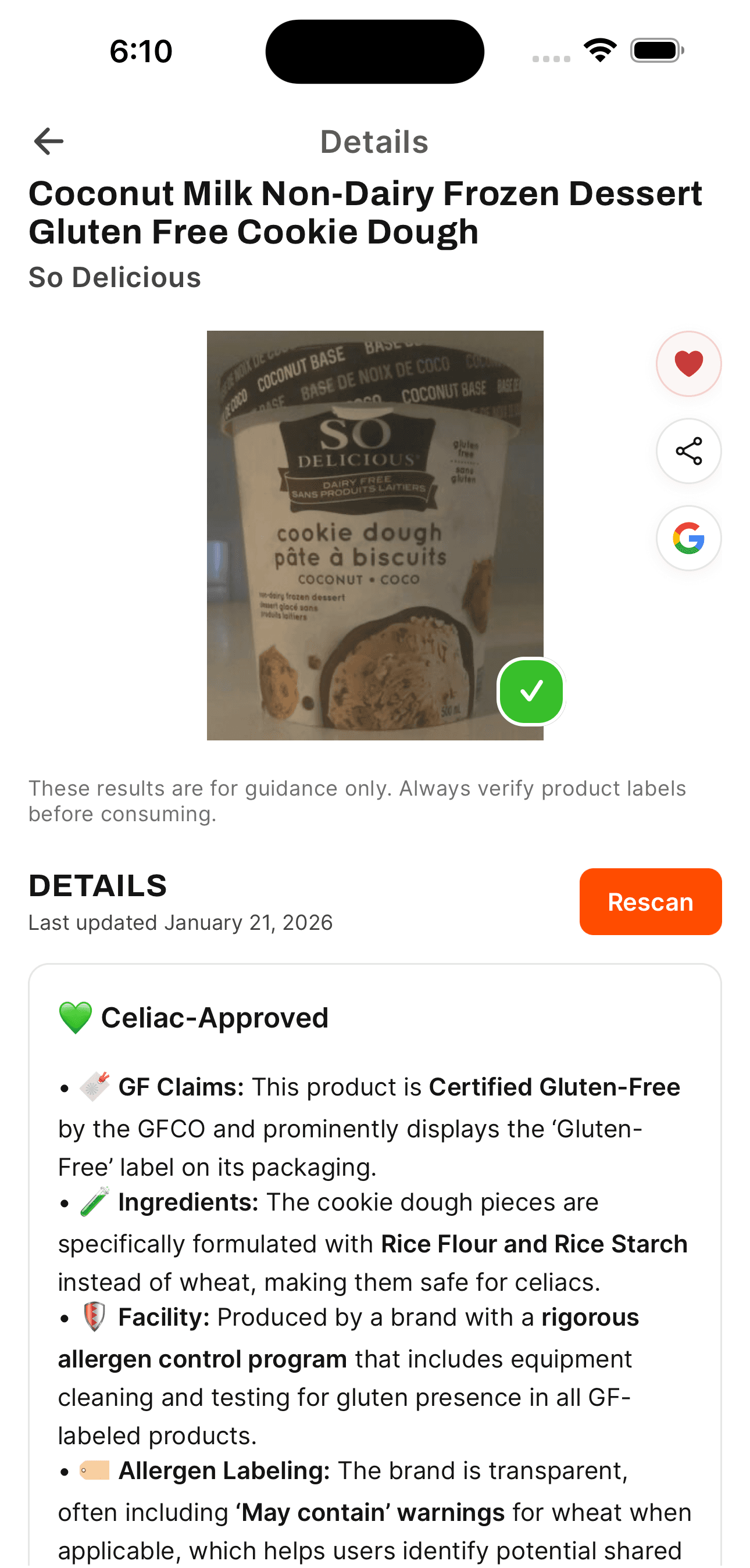Switch to the Details header area
Screen dimensions: 750x1568
(x=374, y=141)
